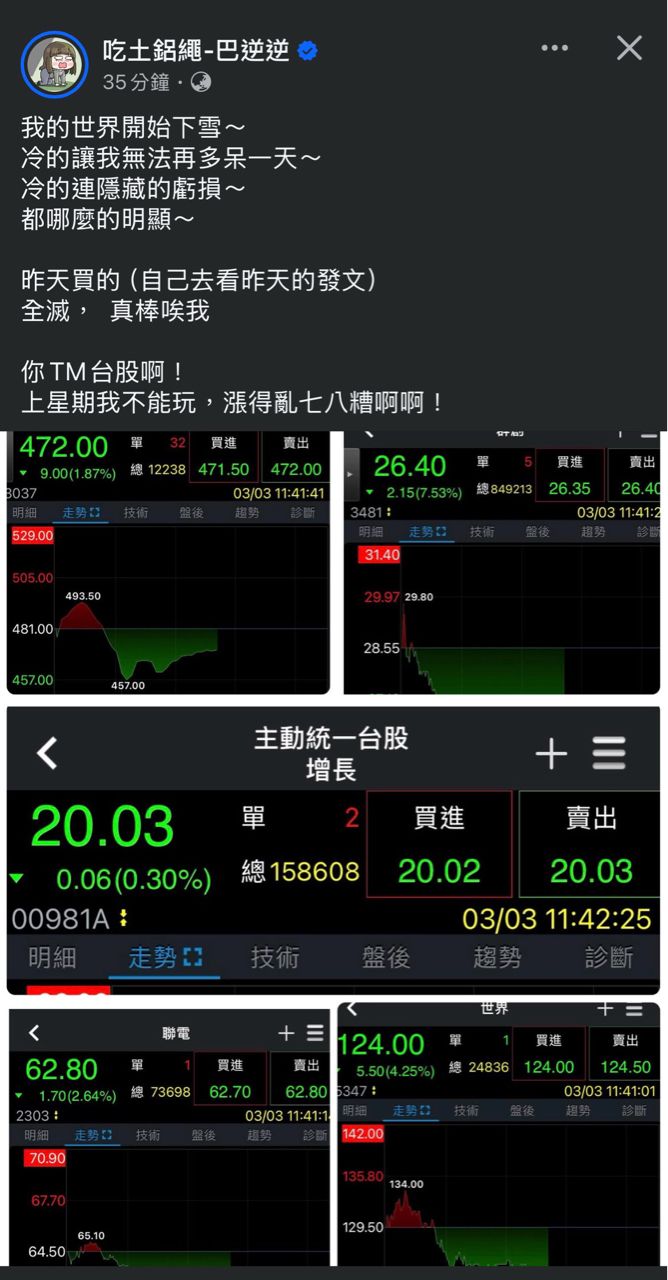Open the post's three-dot overflow menu
The height and width of the screenshot is (1280, 668).
(x=555, y=48)
